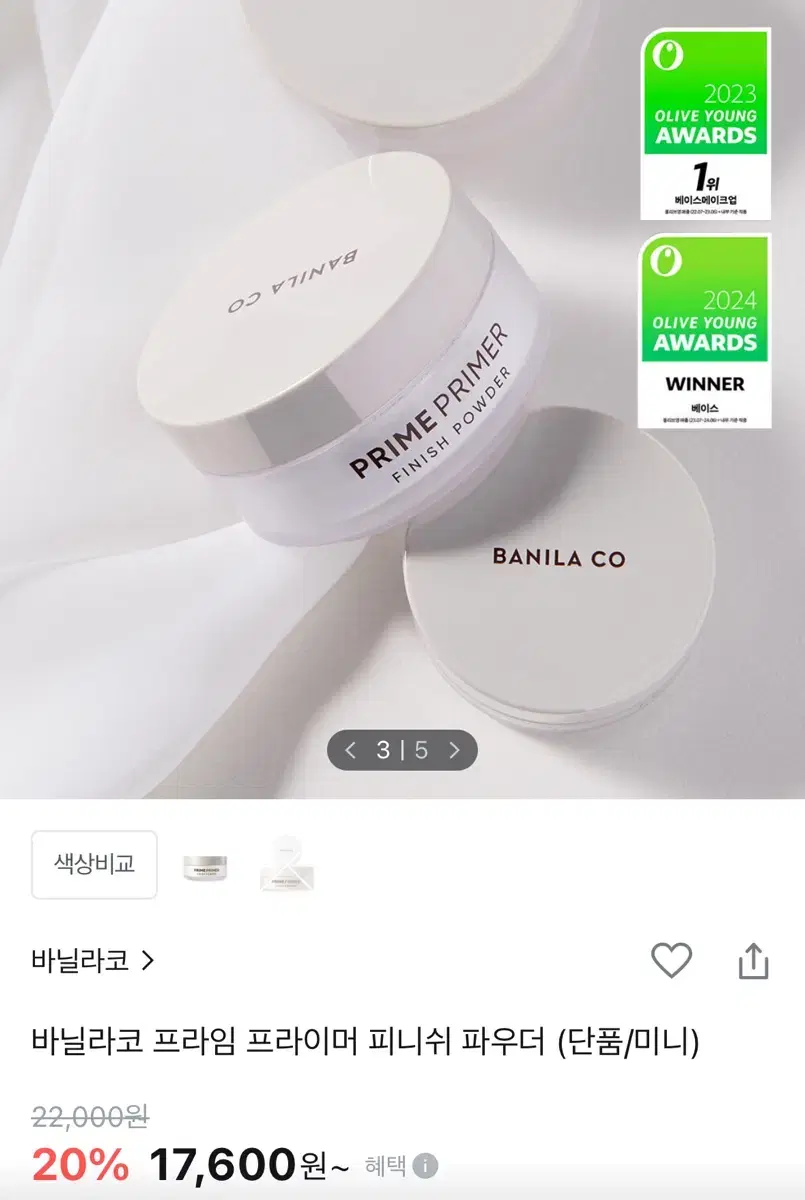Open the 바닐라코 brand page
The height and width of the screenshot is (1200, 805).
pos(75,958)
